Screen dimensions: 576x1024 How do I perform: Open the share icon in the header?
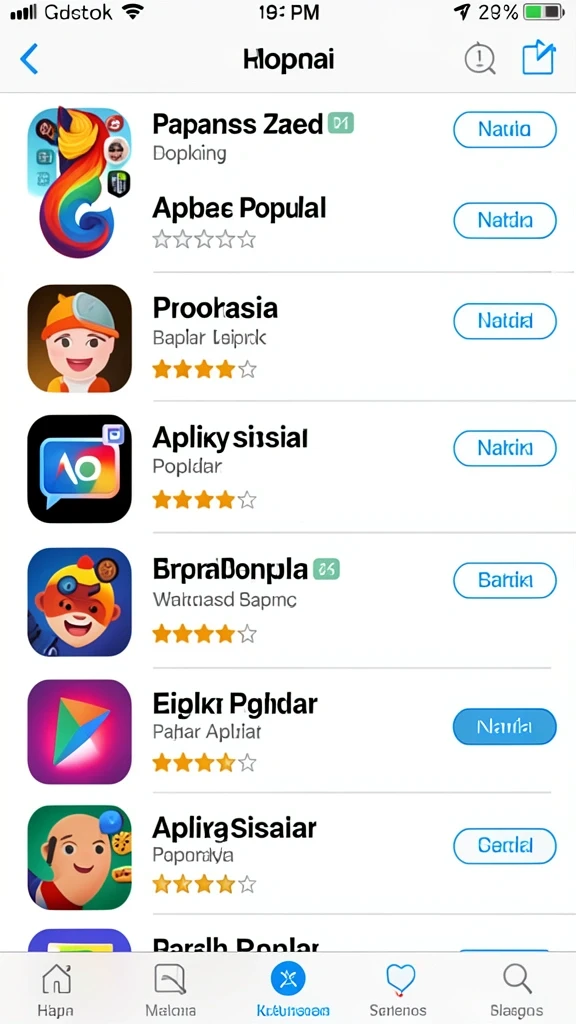(539, 58)
